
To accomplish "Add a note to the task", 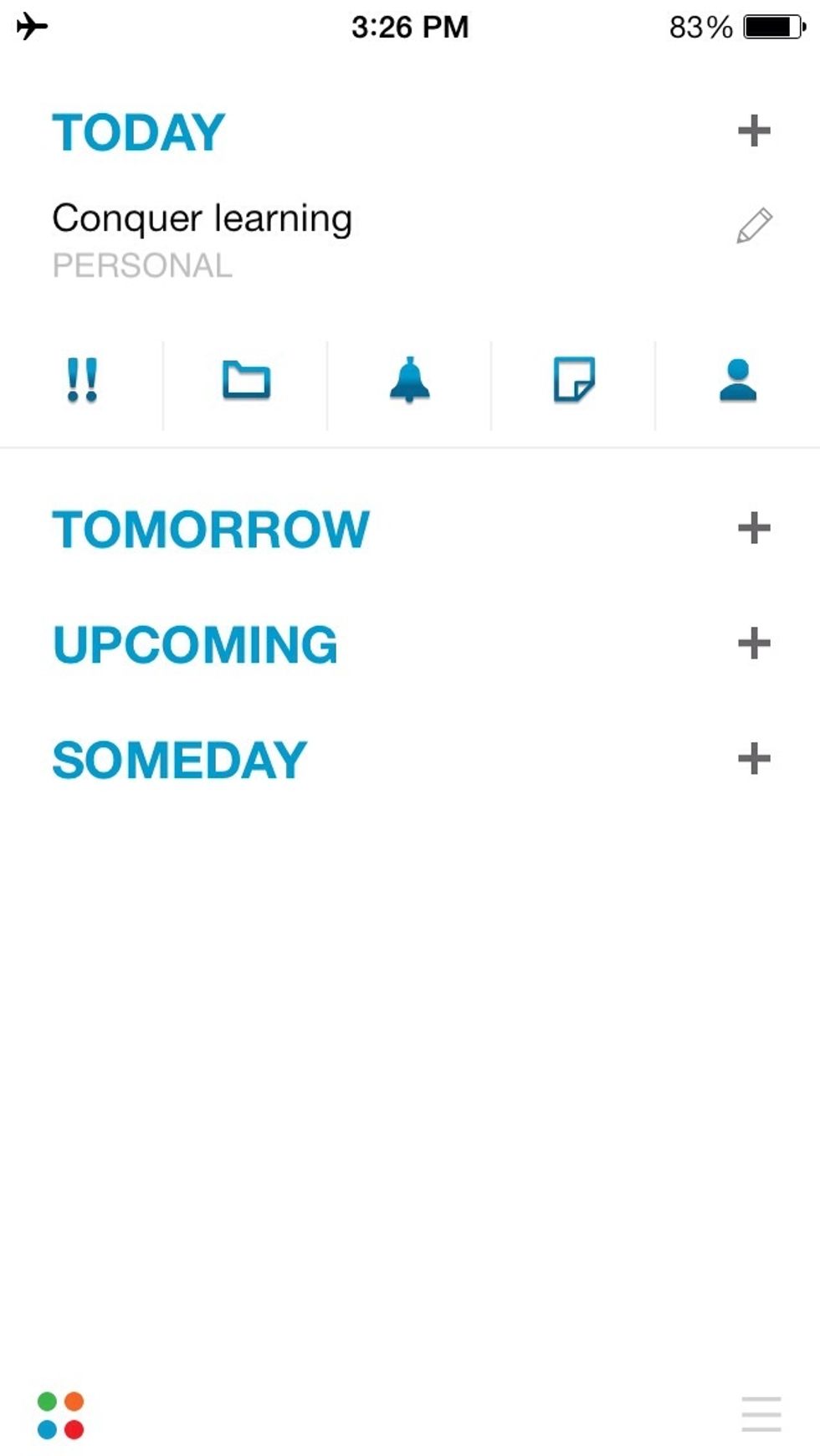I will click(x=574, y=380).
